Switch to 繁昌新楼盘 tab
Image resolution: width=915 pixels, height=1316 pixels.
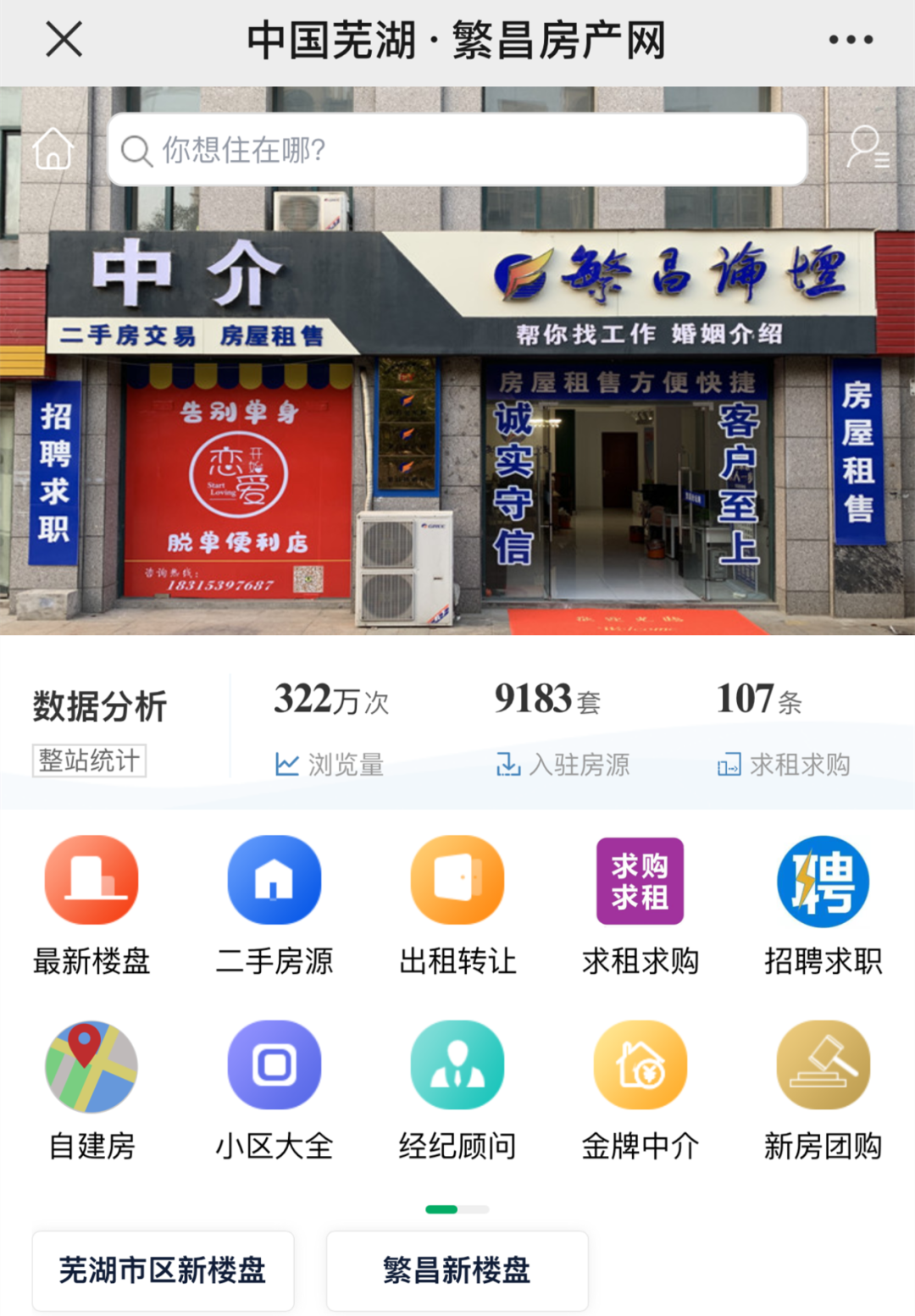(457, 1270)
